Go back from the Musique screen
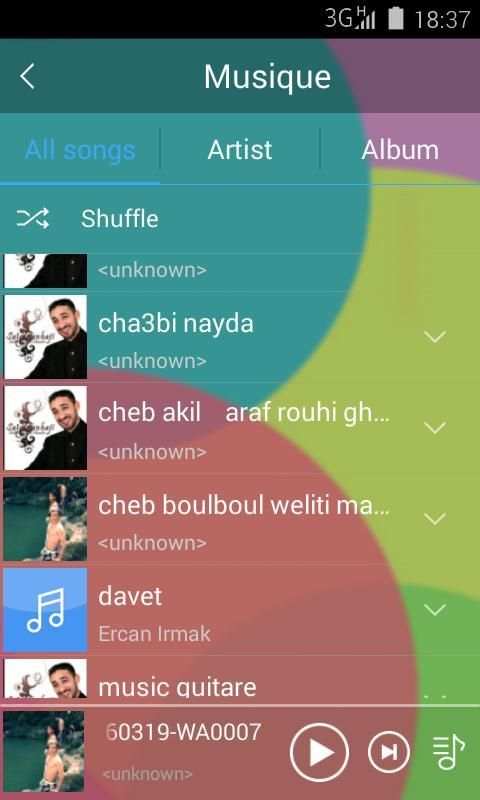Image resolution: width=480 pixels, height=800 pixels. click(x=28, y=77)
